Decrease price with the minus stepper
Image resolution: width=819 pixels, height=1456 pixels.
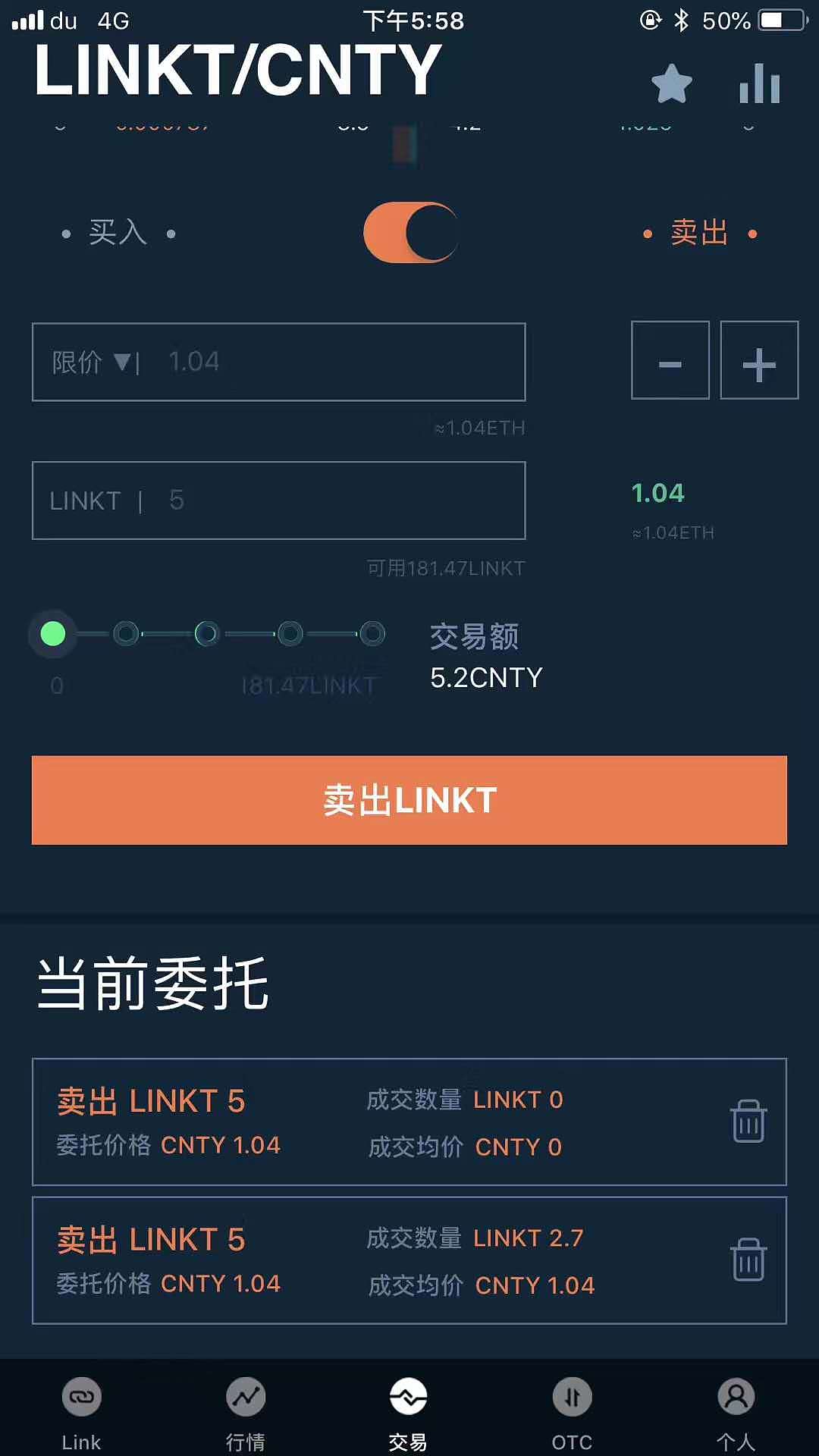point(670,362)
